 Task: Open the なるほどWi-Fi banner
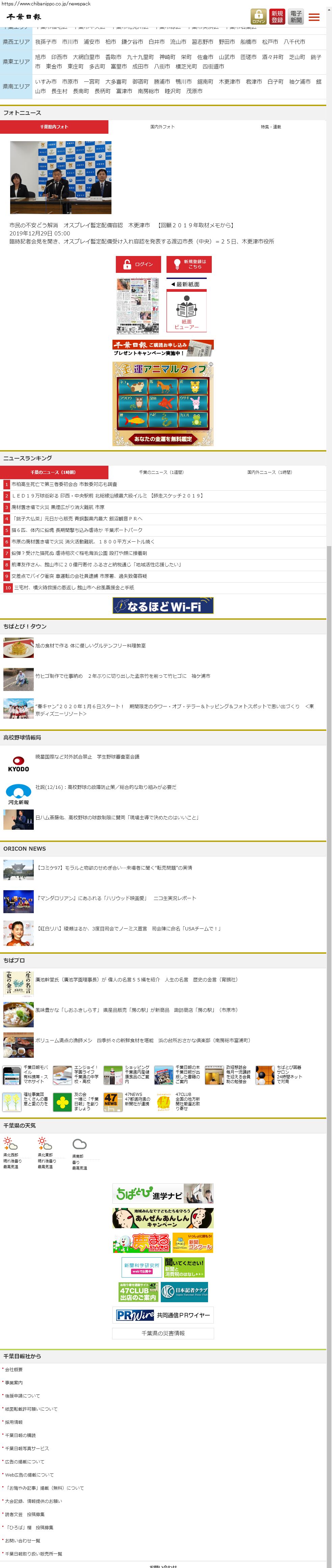[163, 606]
